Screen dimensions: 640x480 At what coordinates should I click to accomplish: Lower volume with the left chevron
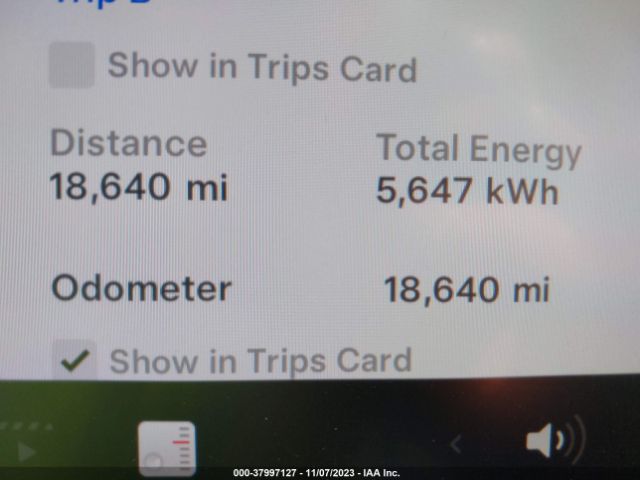coord(456,444)
